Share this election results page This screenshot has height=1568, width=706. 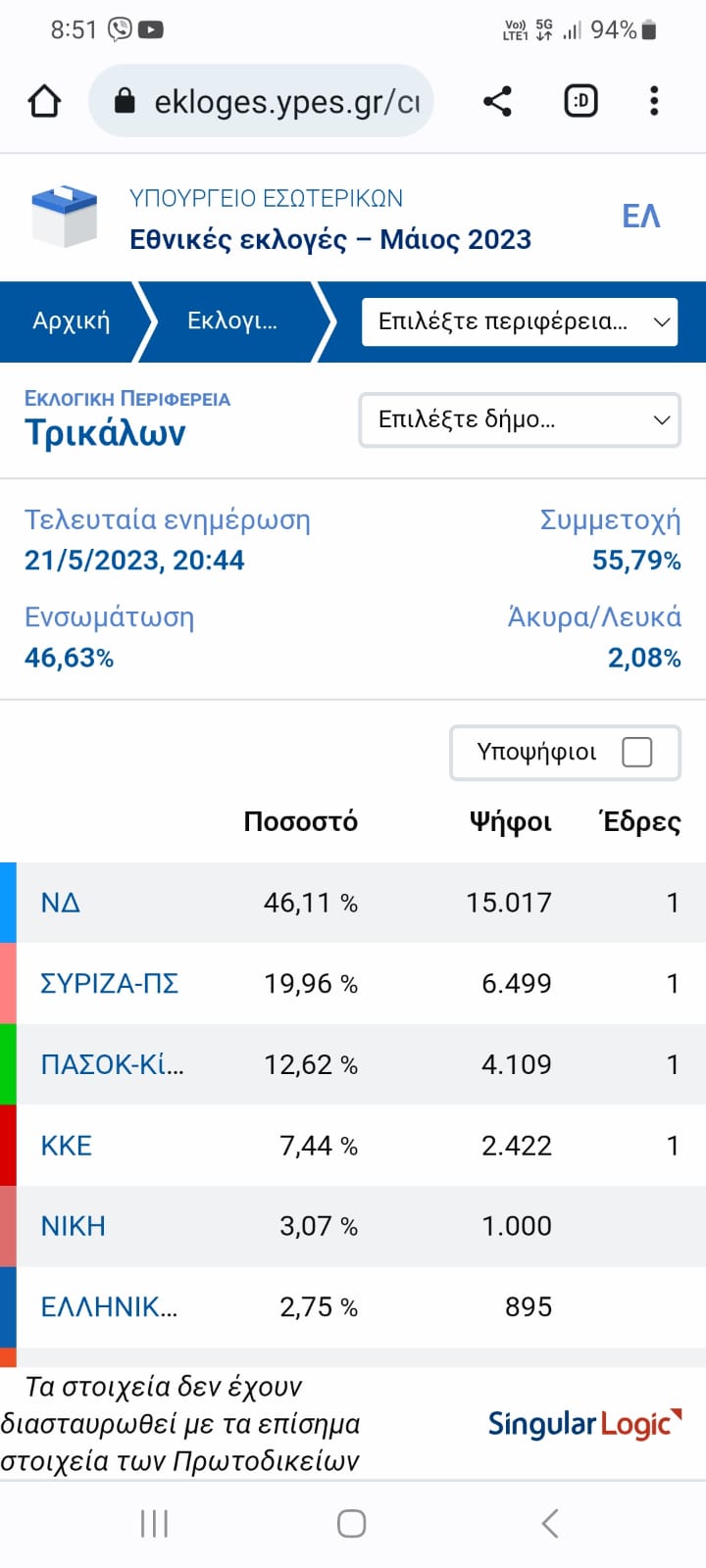click(497, 101)
